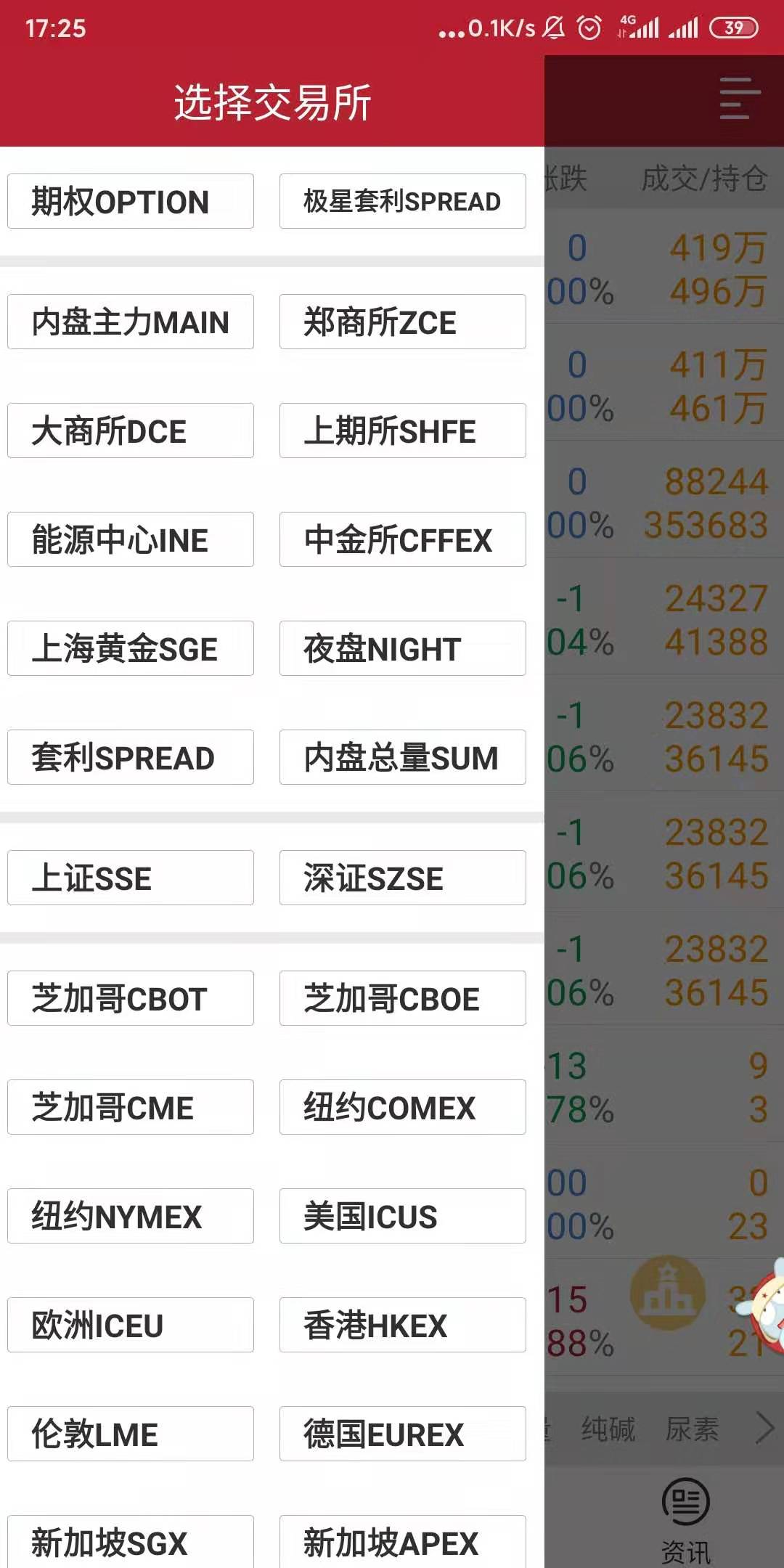
Task: Choose 能源中心INE
Action: point(131,539)
